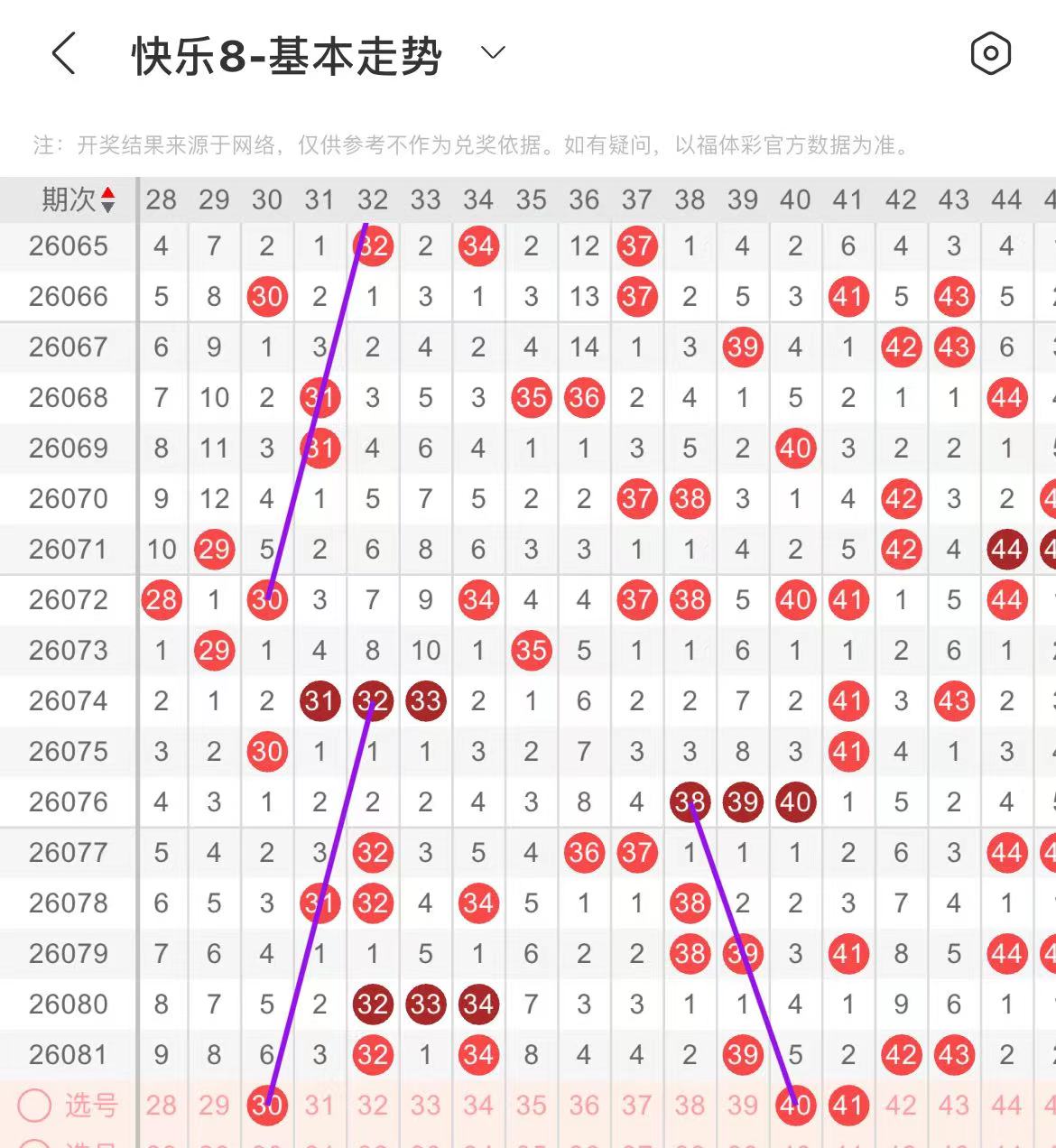Go back from the 快乐8 trend chart
This screenshot has width=1056, height=1148.
[63, 54]
